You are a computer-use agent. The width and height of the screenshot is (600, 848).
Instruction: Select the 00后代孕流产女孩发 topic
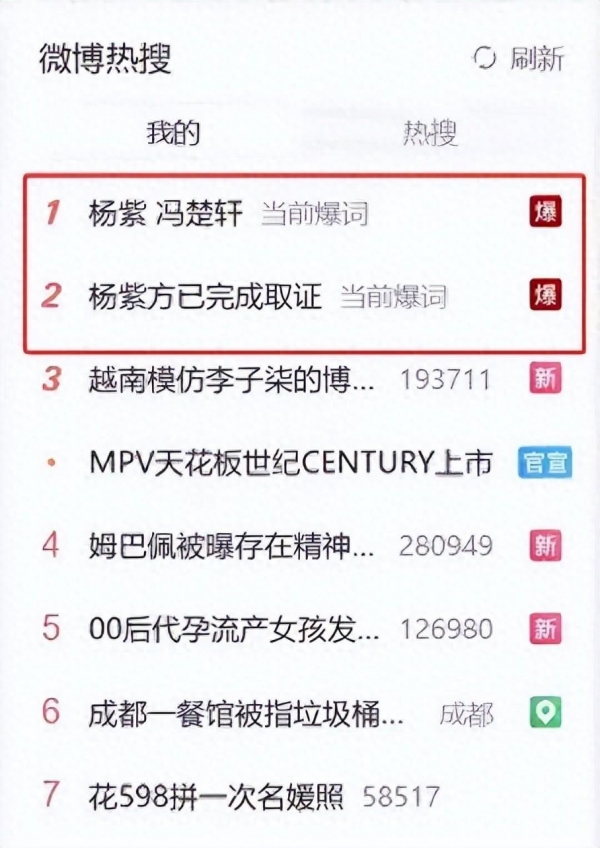click(234, 629)
